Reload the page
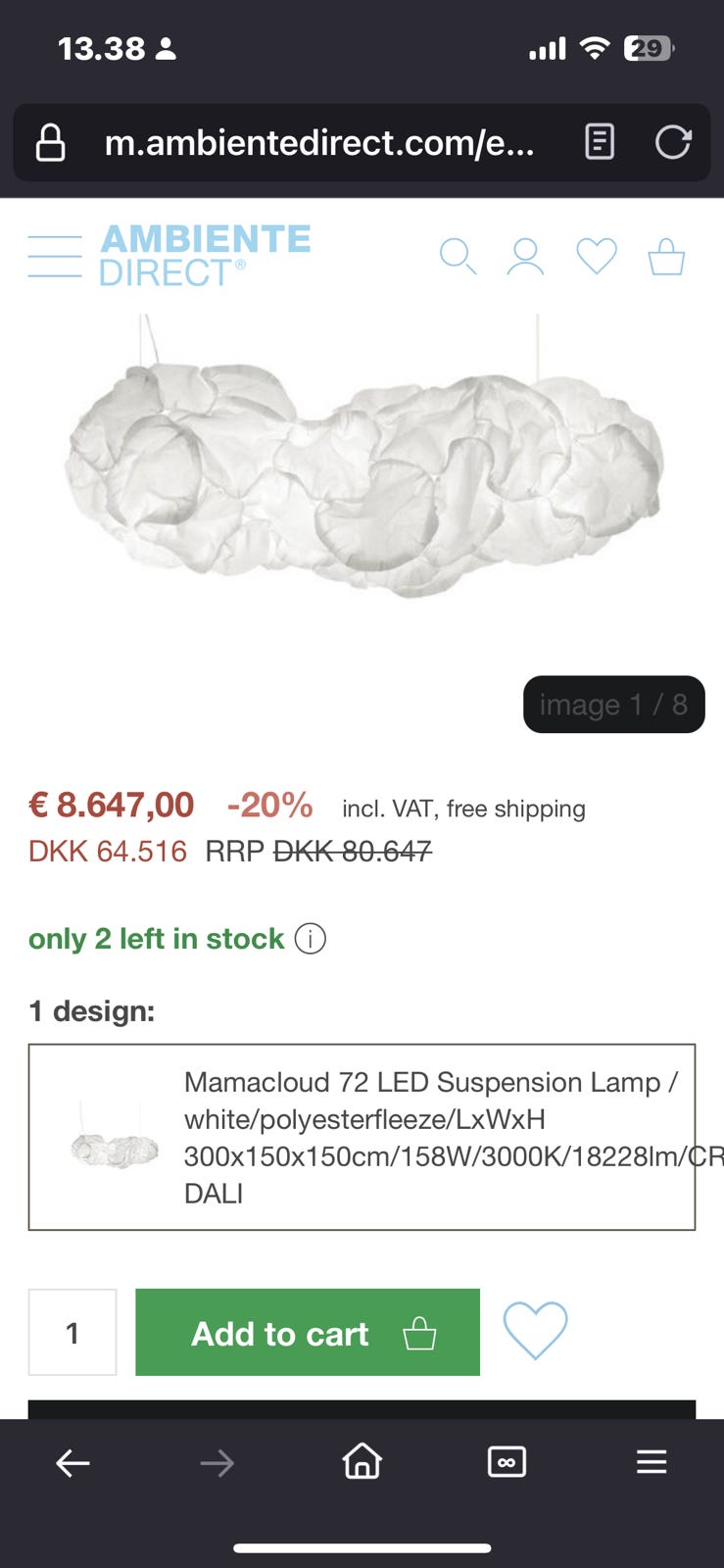This screenshot has height=1568, width=724. click(x=673, y=142)
